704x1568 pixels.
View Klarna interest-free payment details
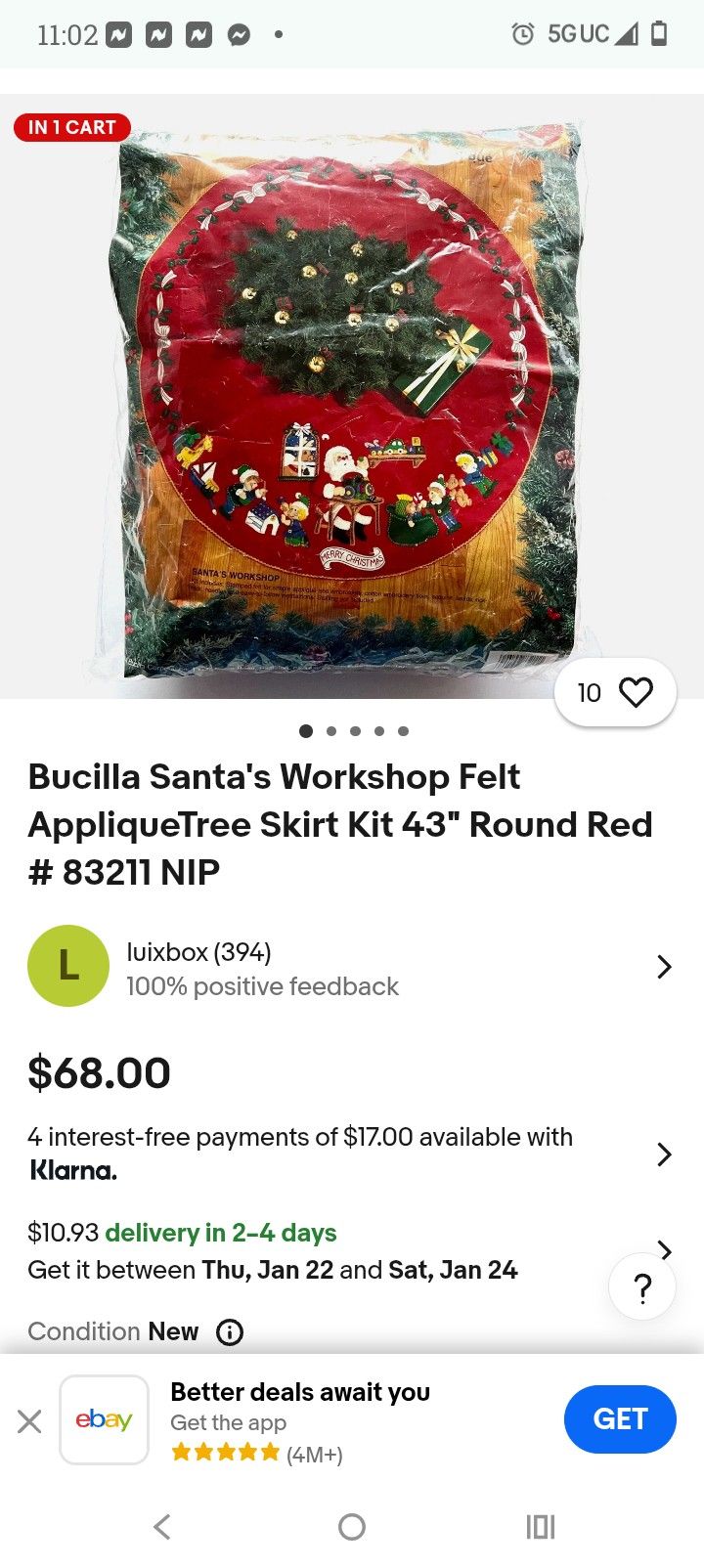(x=352, y=1154)
